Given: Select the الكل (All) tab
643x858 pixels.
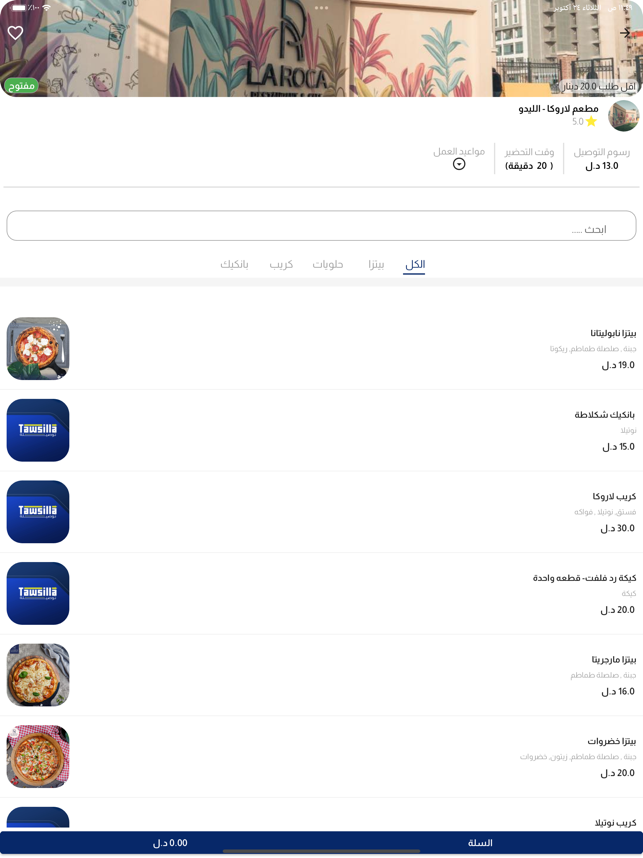Looking at the screenshot, I should (x=414, y=265).
